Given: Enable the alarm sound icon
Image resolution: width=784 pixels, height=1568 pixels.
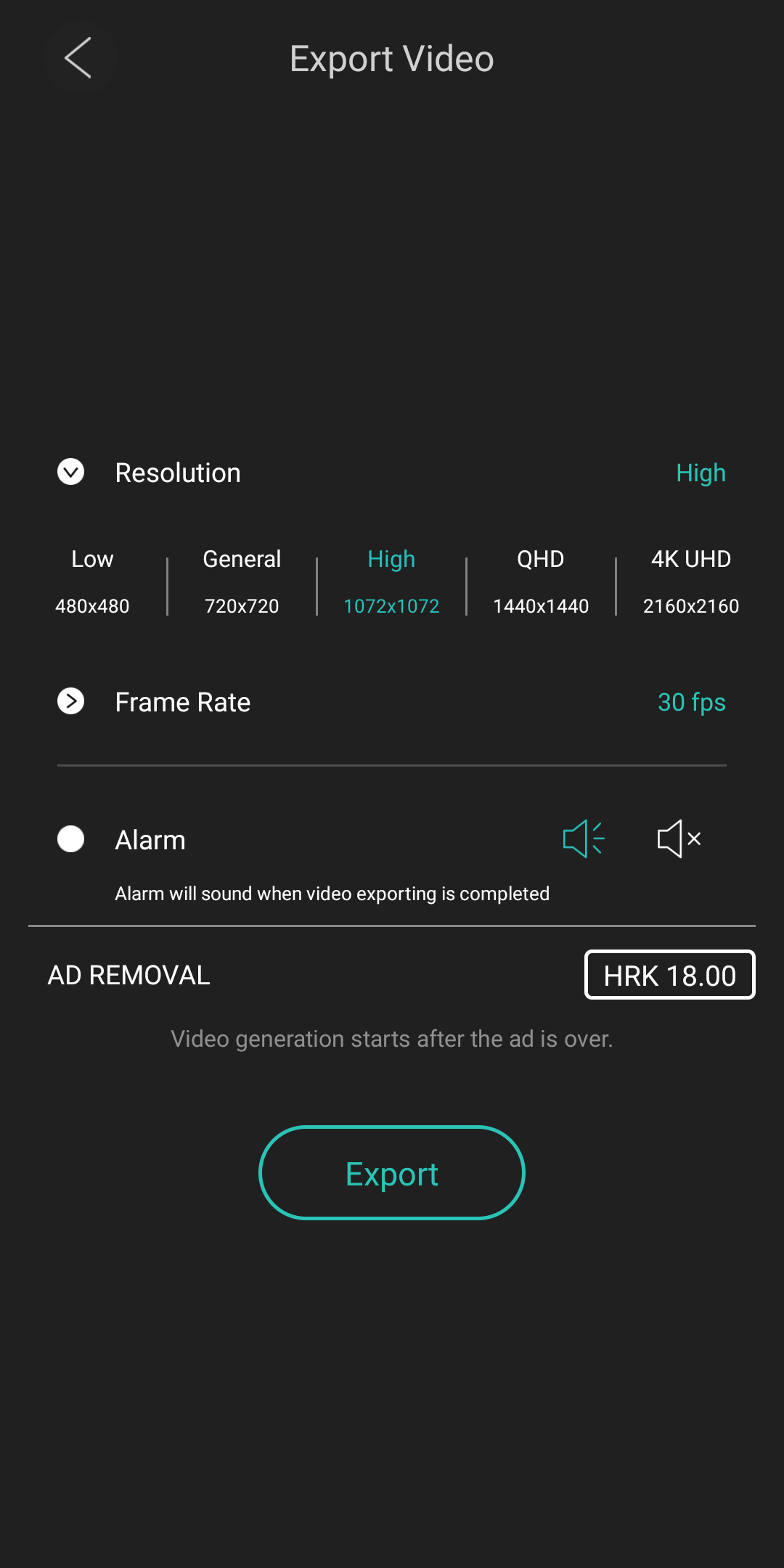Looking at the screenshot, I should (x=584, y=839).
